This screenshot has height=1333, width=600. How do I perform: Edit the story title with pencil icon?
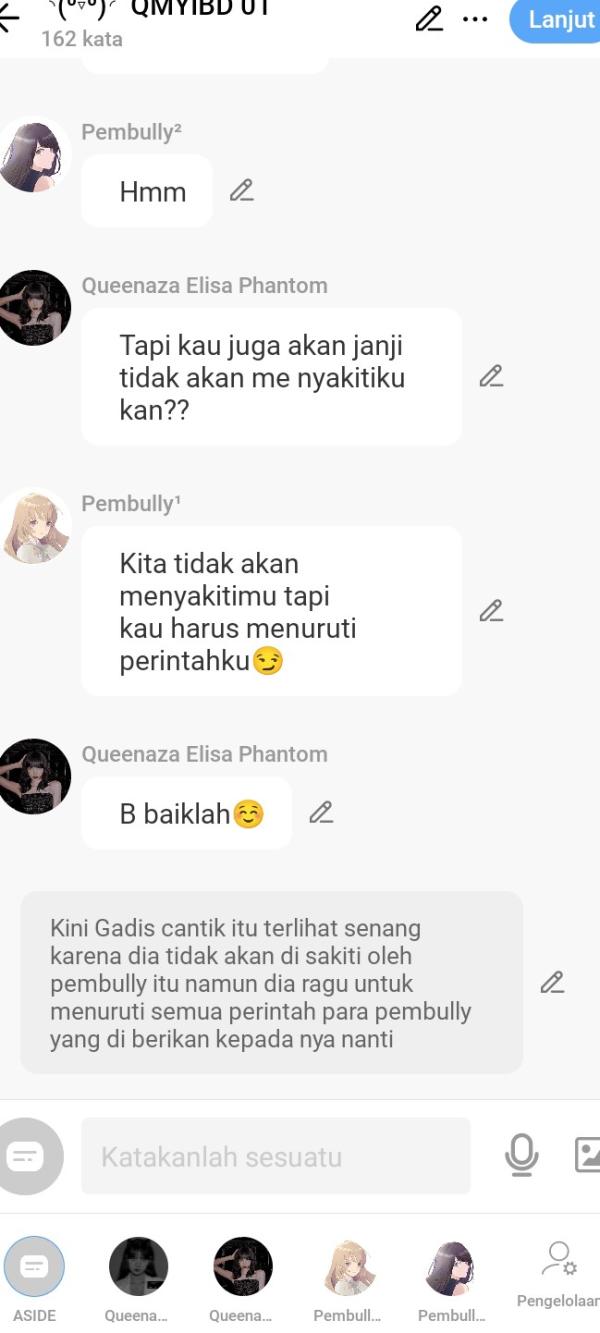pyautogui.click(x=429, y=19)
